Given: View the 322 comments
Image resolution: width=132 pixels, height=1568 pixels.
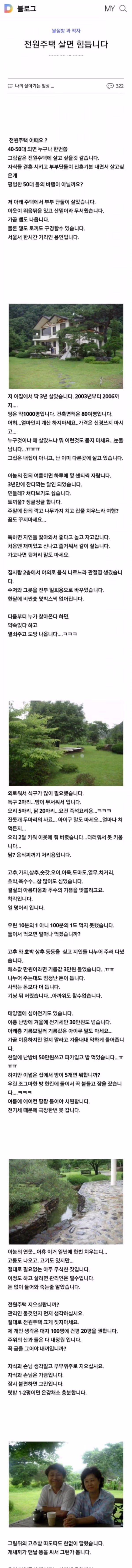Looking at the screenshot, I should [115, 86].
